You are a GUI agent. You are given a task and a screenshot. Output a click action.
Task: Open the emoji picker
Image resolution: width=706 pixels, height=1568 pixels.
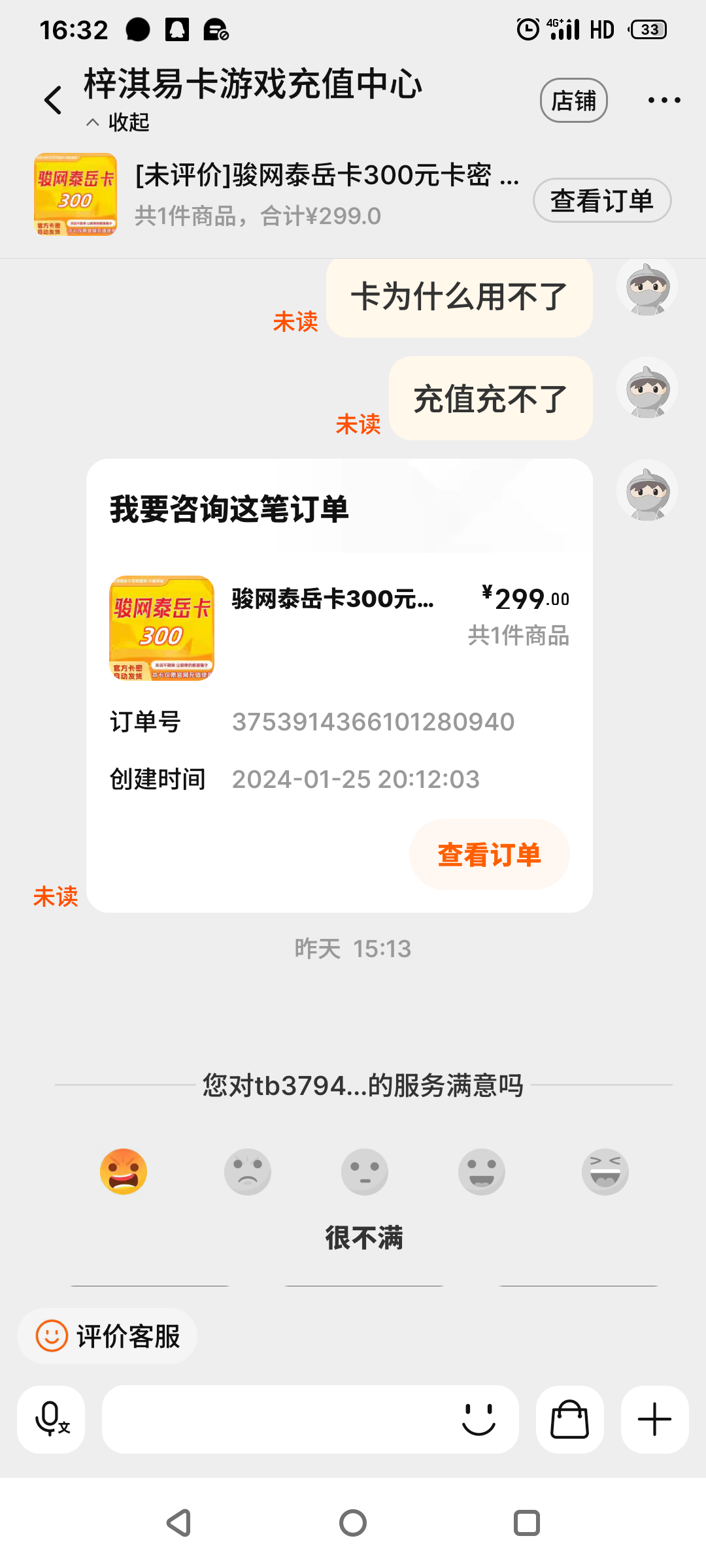(x=479, y=1419)
